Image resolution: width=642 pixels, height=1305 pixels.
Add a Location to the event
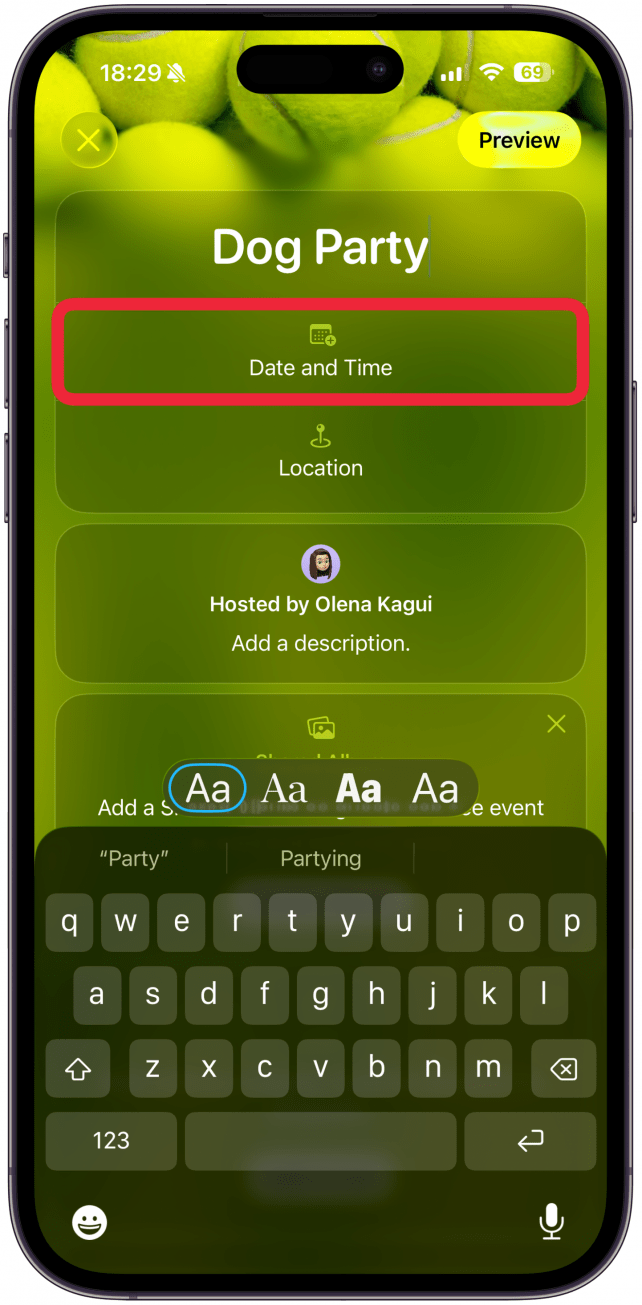[320, 452]
